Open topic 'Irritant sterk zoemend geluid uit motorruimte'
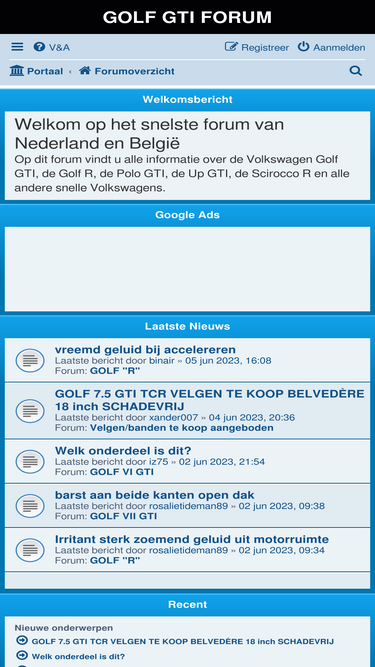375x667 pixels. point(192,539)
